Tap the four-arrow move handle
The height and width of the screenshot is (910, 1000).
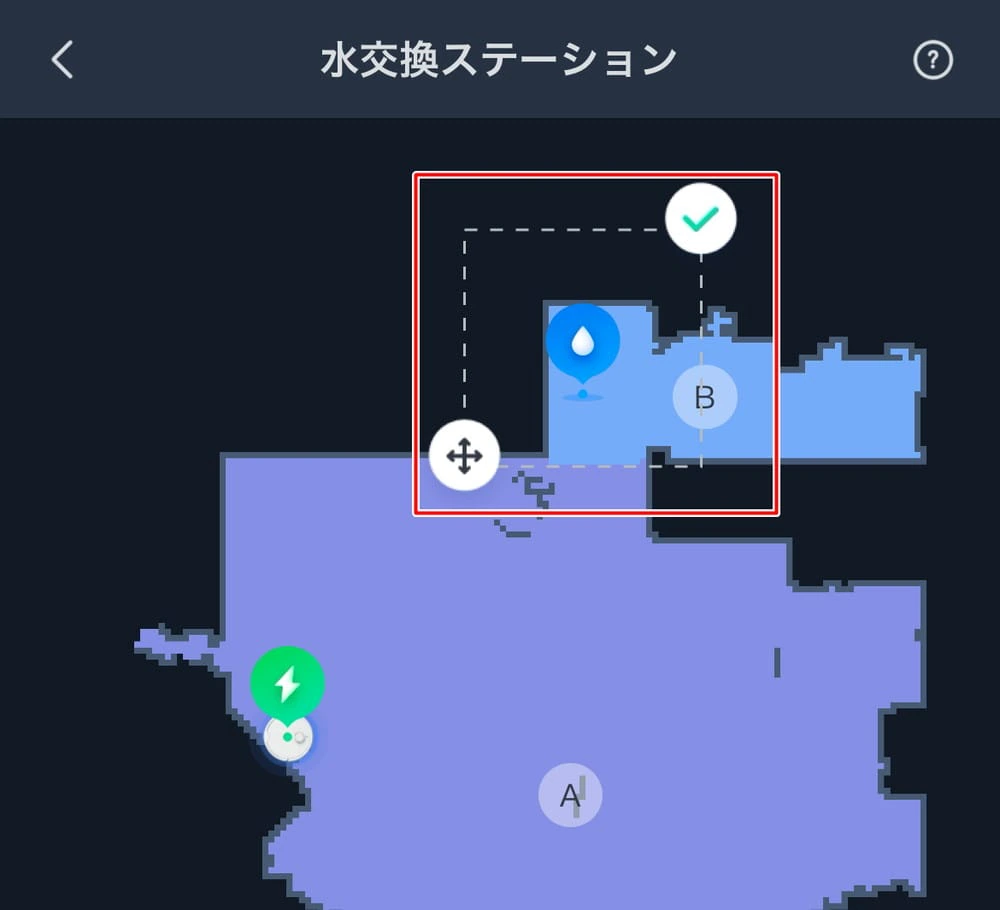464,457
